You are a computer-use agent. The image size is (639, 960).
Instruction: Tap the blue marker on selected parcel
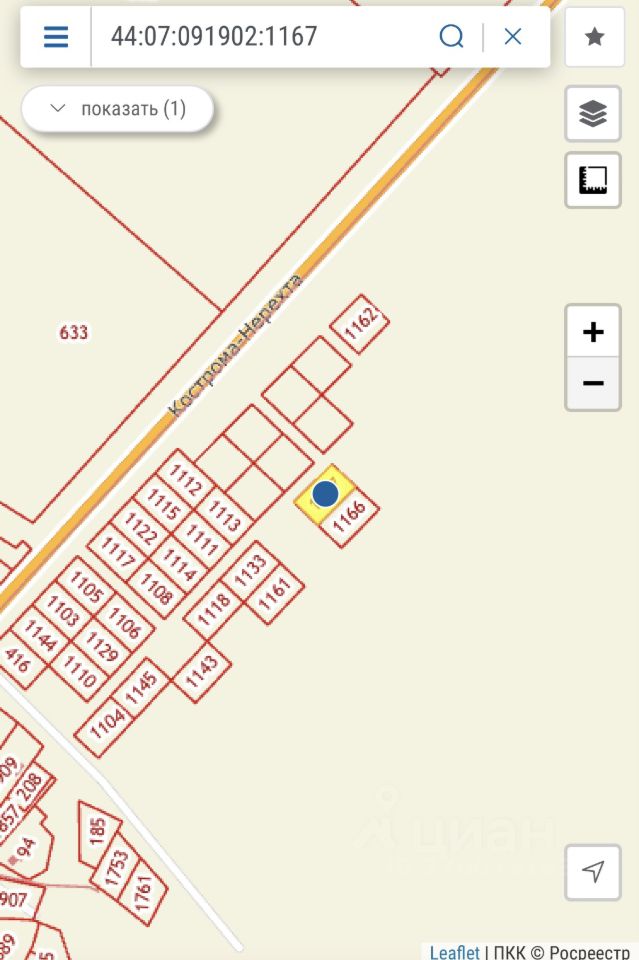pyautogui.click(x=324, y=493)
